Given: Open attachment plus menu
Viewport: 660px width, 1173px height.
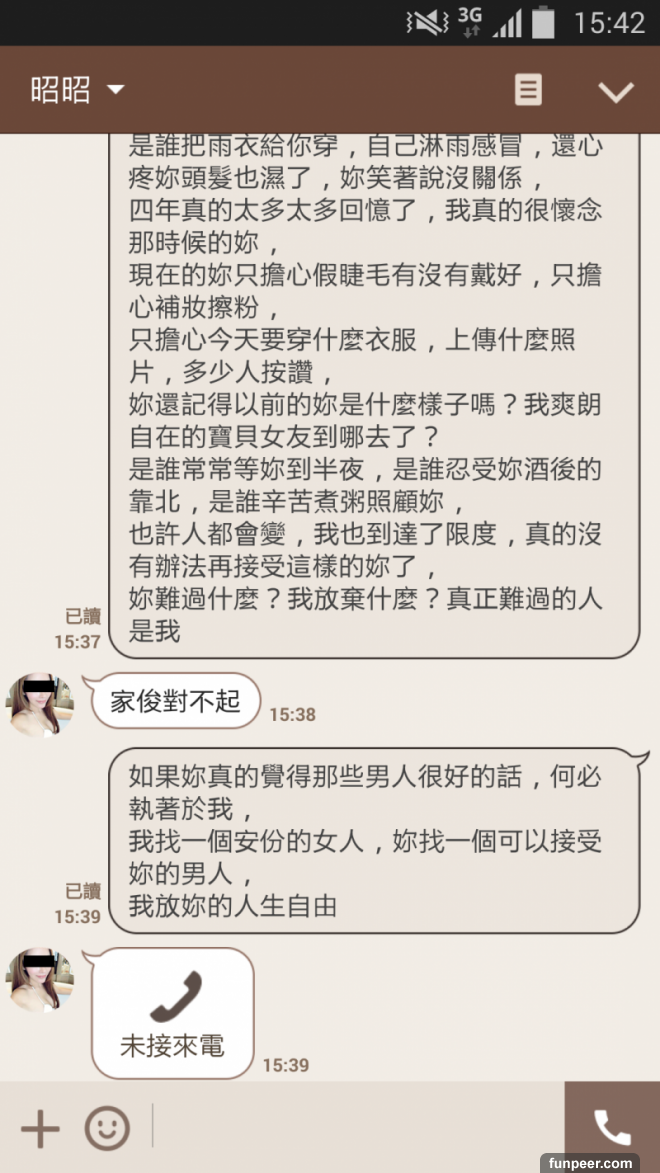Looking at the screenshot, I should coord(40,1129).
